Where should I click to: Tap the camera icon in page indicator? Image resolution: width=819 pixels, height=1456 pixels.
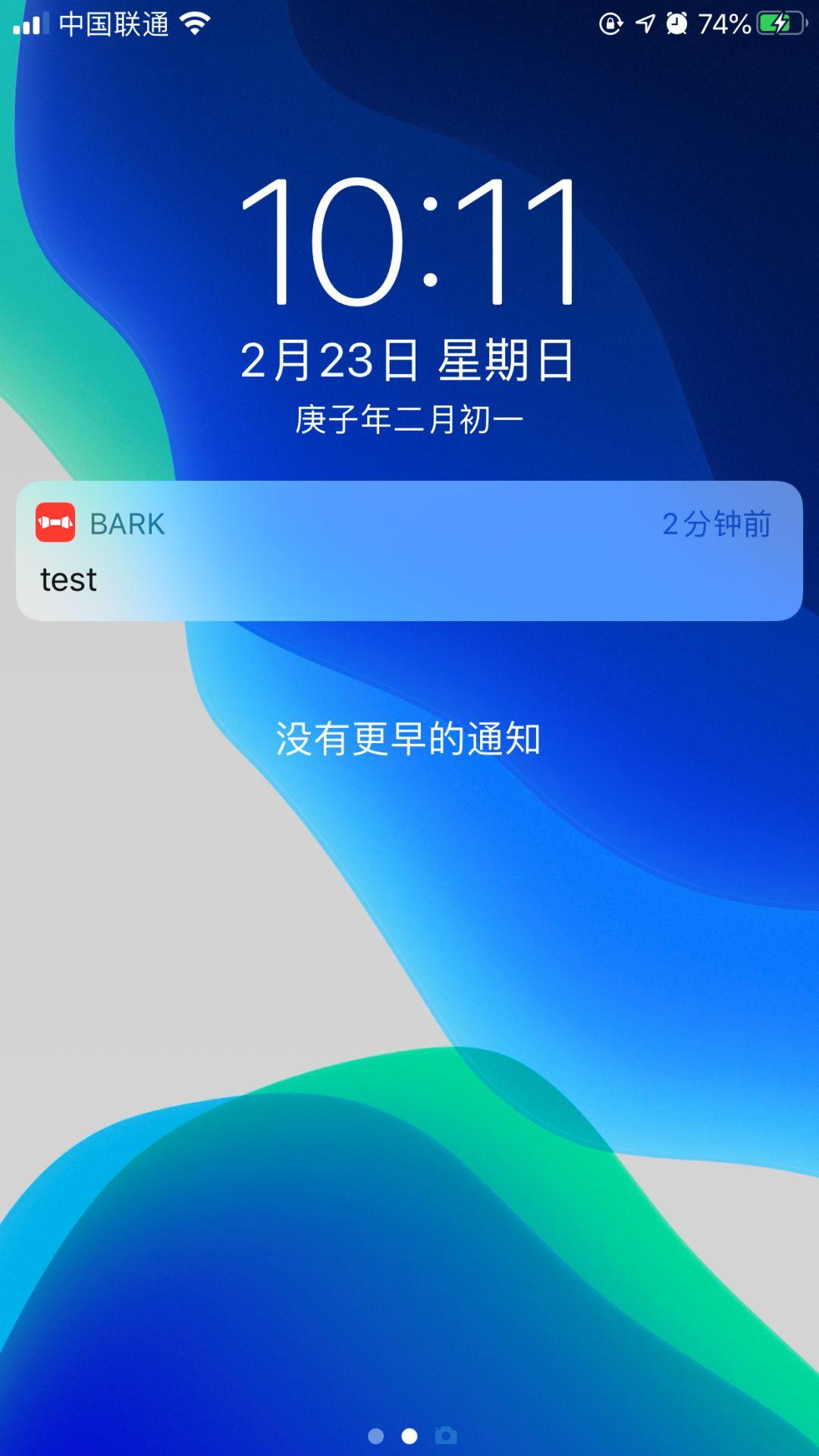(446, 1435)
